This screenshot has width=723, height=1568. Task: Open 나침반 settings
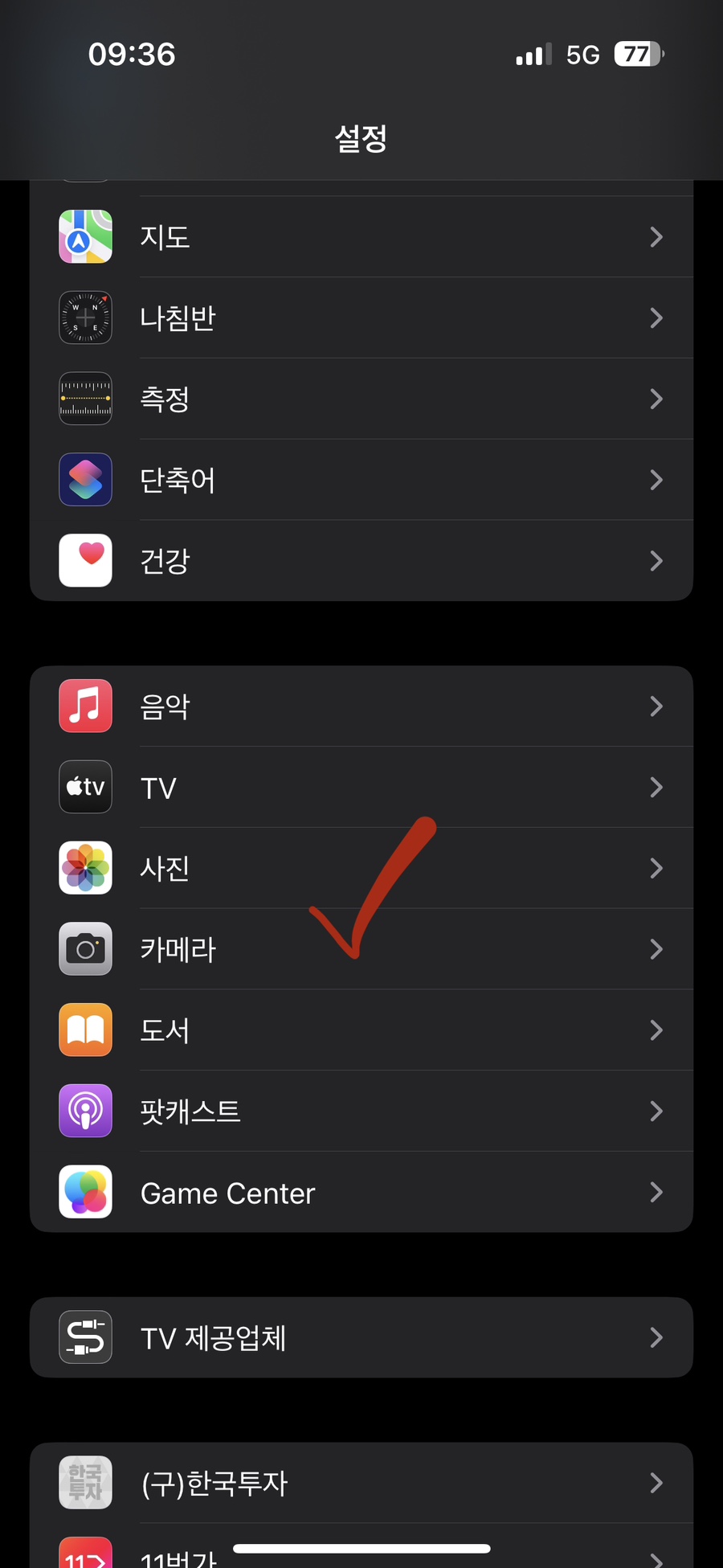[361, 318]
